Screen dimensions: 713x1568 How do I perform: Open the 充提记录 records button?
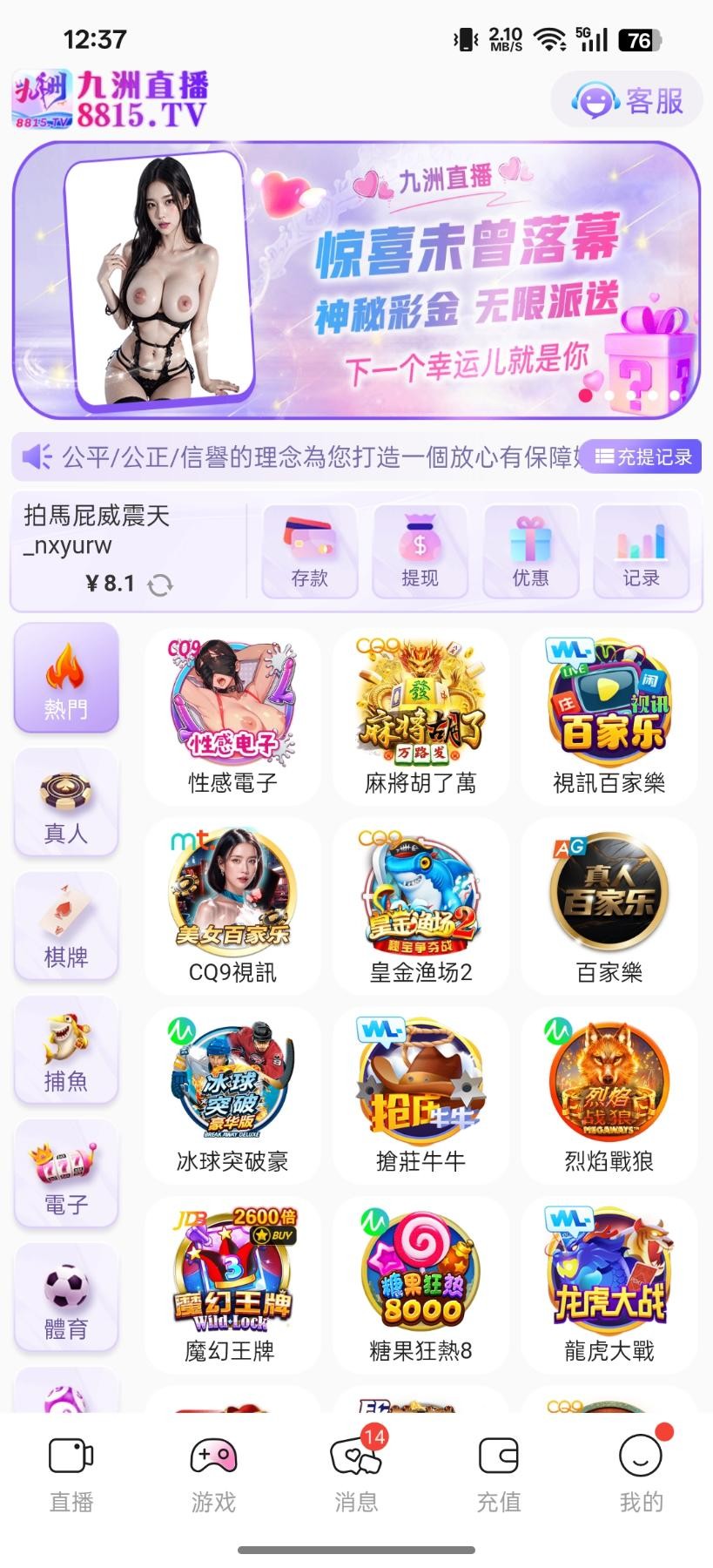click(642, 456)
